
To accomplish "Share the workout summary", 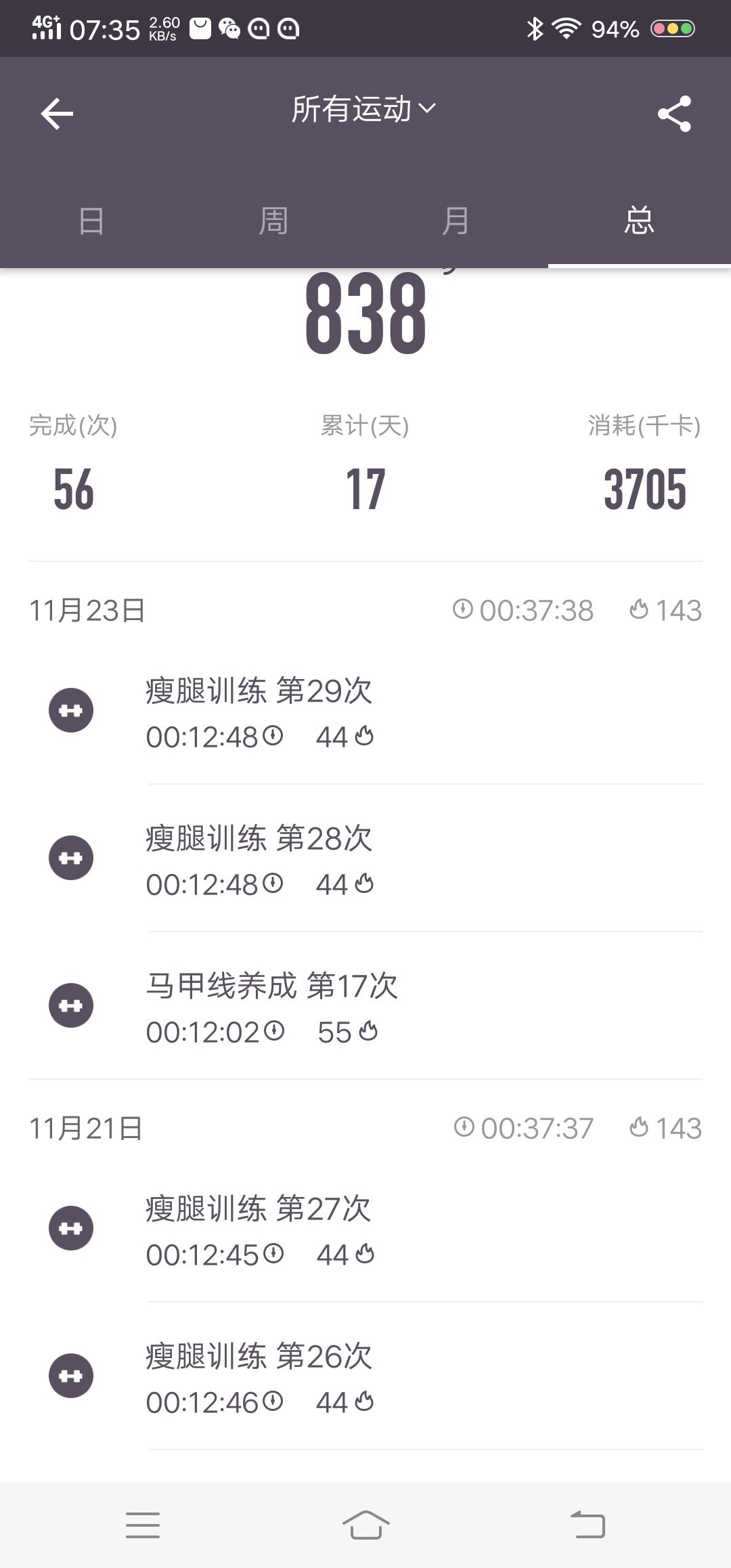I will 674,113.
